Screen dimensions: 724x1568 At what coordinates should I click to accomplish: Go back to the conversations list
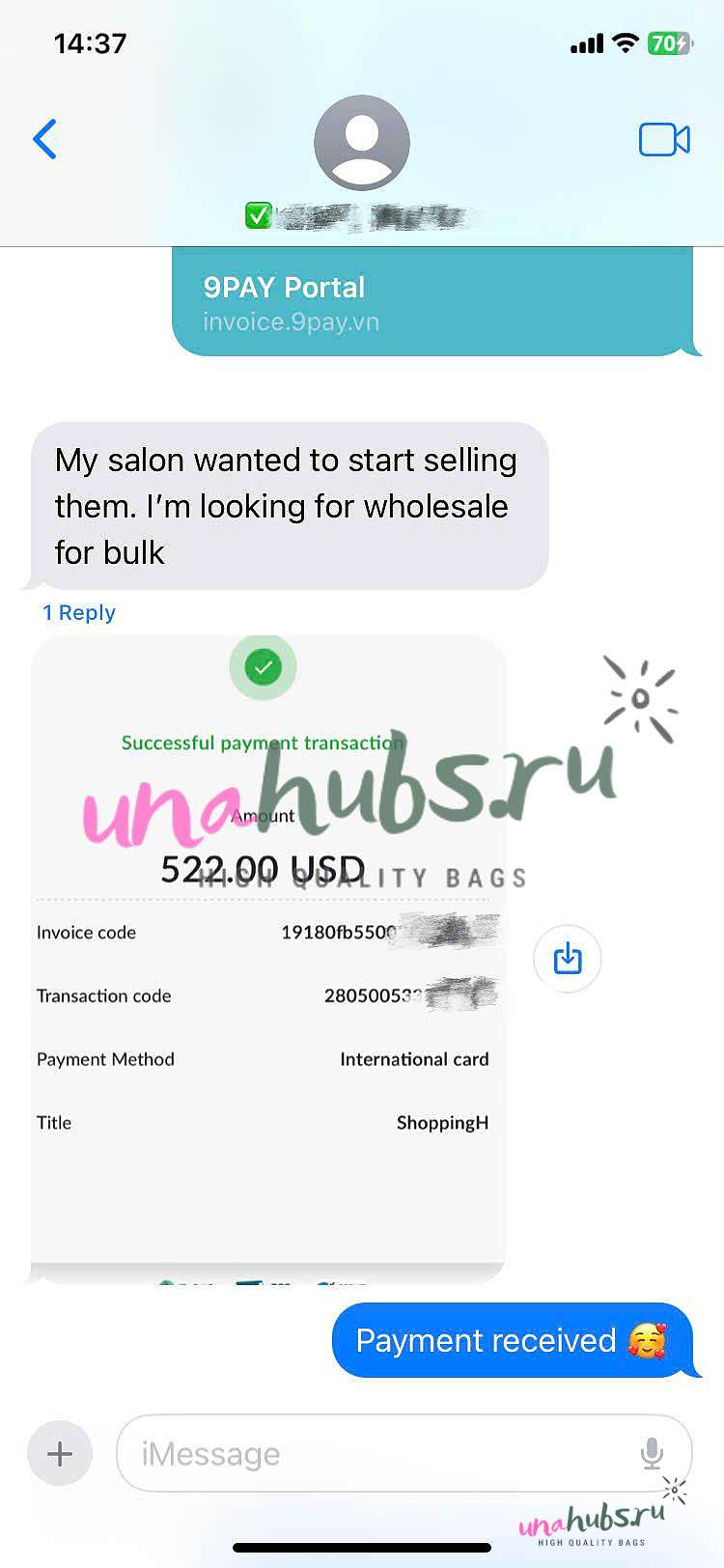click(x=45, y=140)
